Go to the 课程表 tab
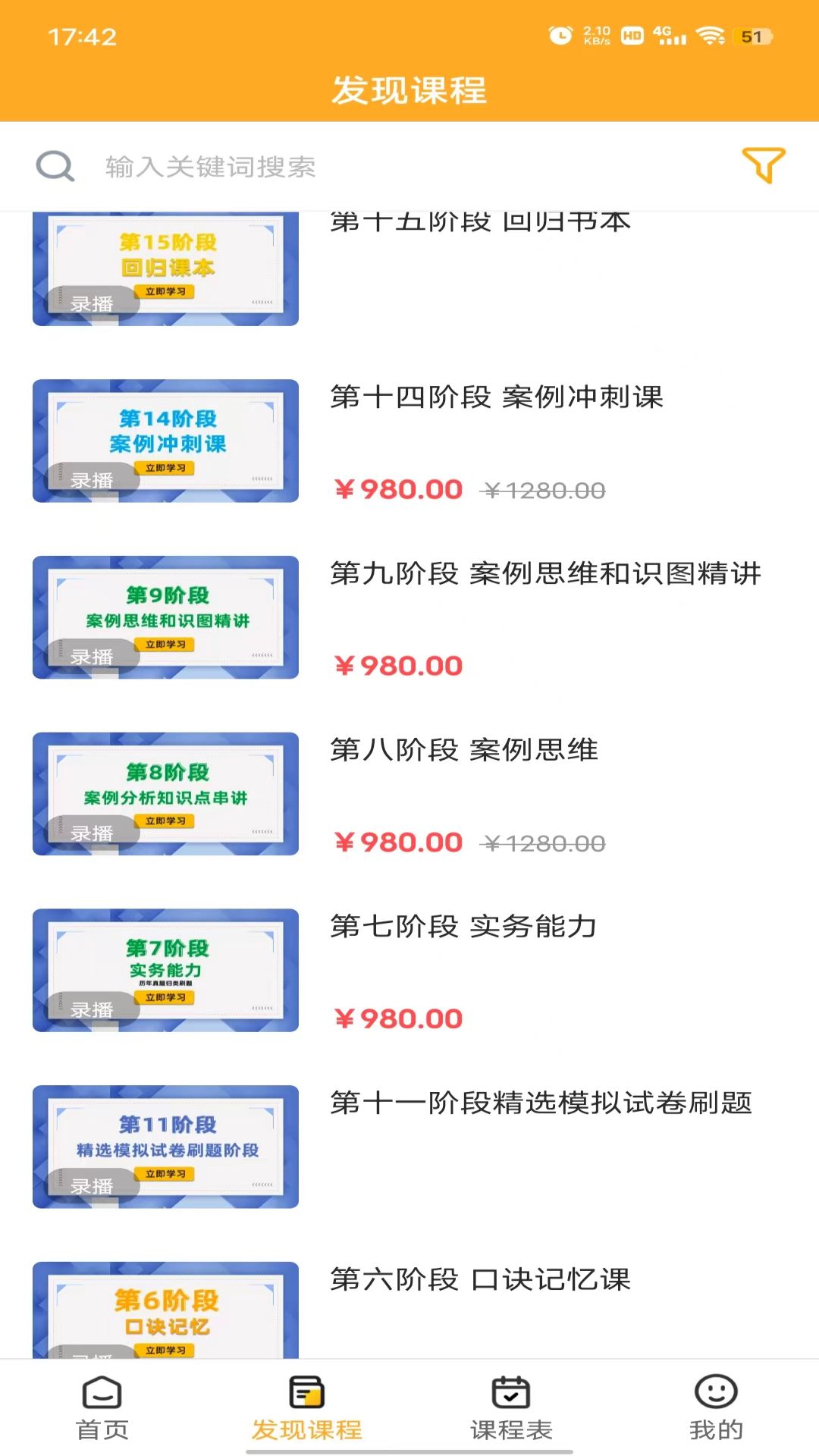819x1456 pixels. point(511,1409)
